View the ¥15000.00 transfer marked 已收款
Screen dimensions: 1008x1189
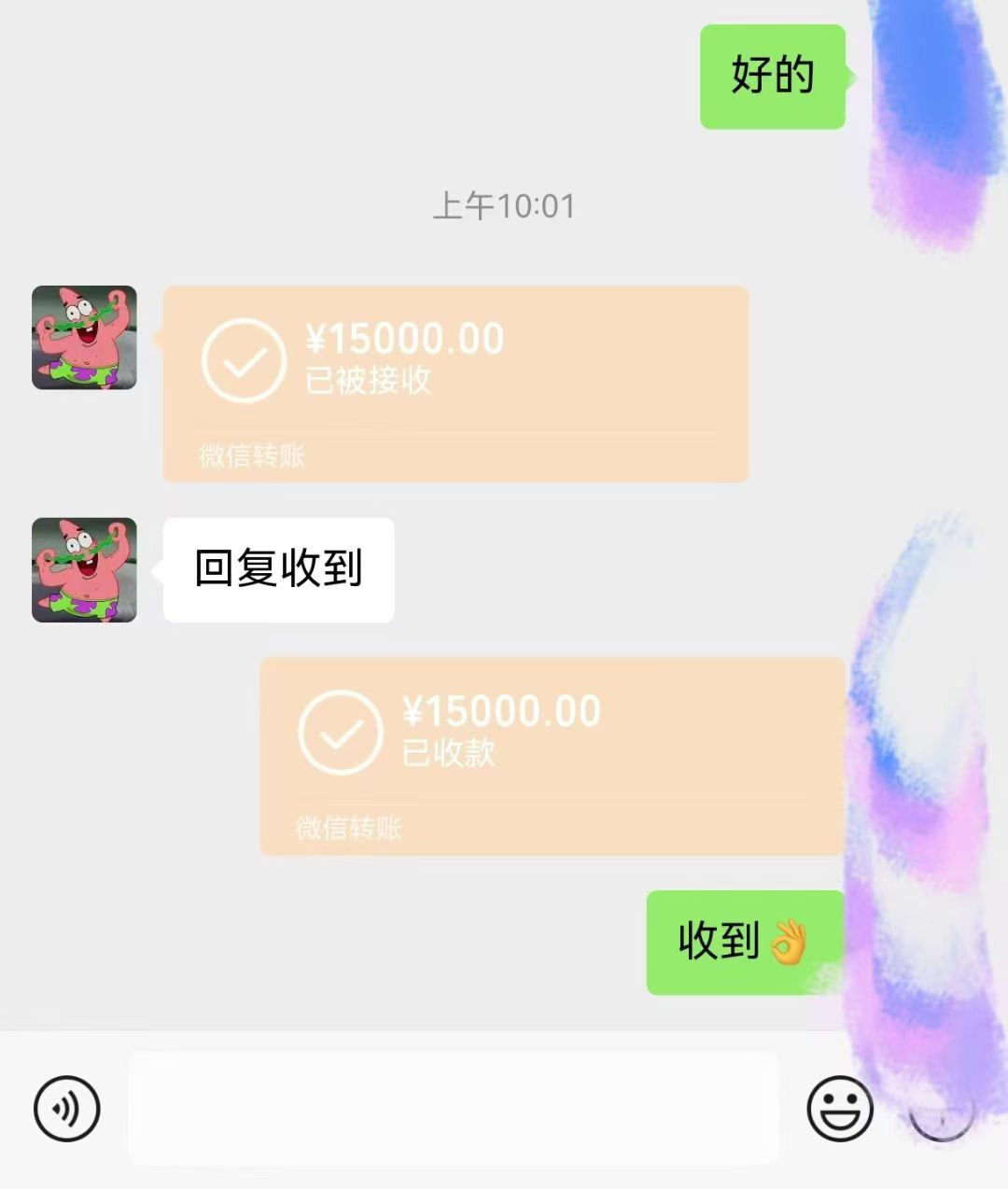click(553, 756)
